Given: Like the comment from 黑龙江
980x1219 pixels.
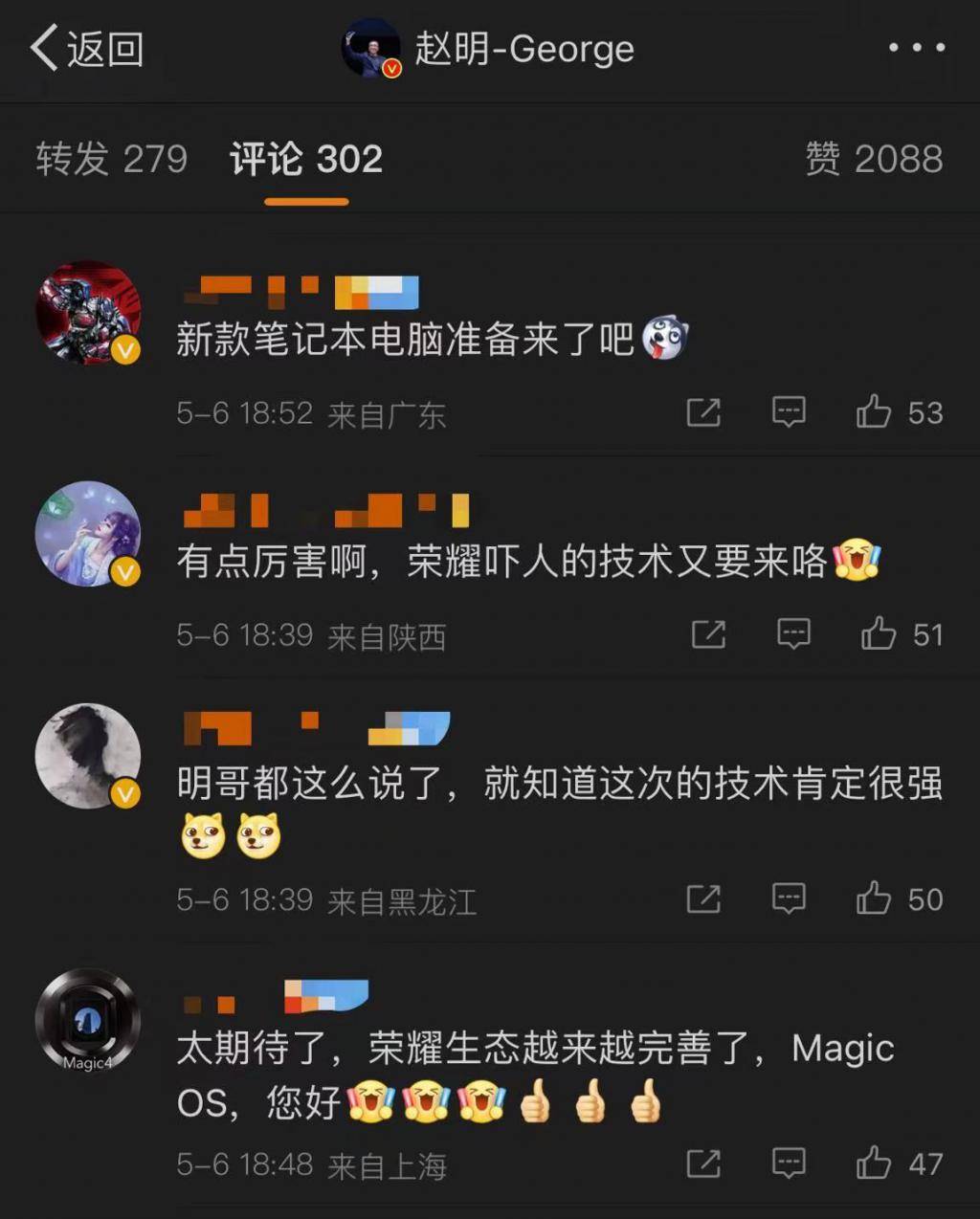Looking at the screenshot, I should pyautogui.click(x=874, y=898).
